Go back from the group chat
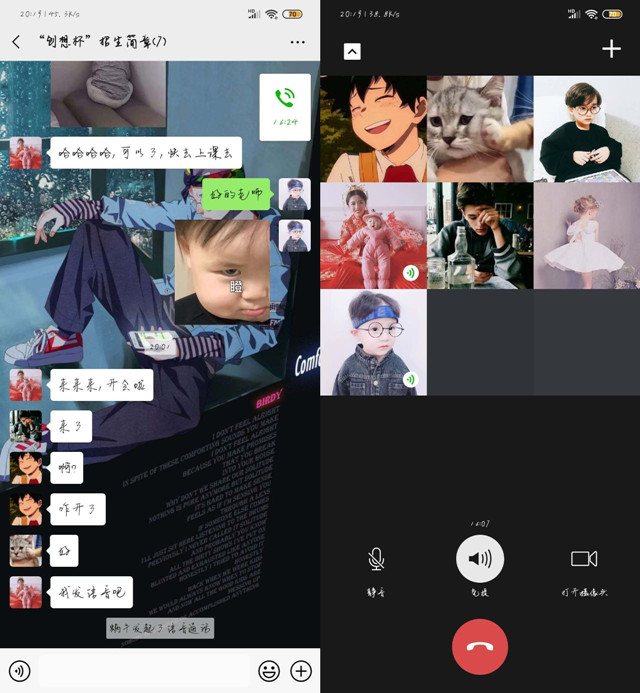This screenshot has height=693, width=640. [x=16, y=42]
